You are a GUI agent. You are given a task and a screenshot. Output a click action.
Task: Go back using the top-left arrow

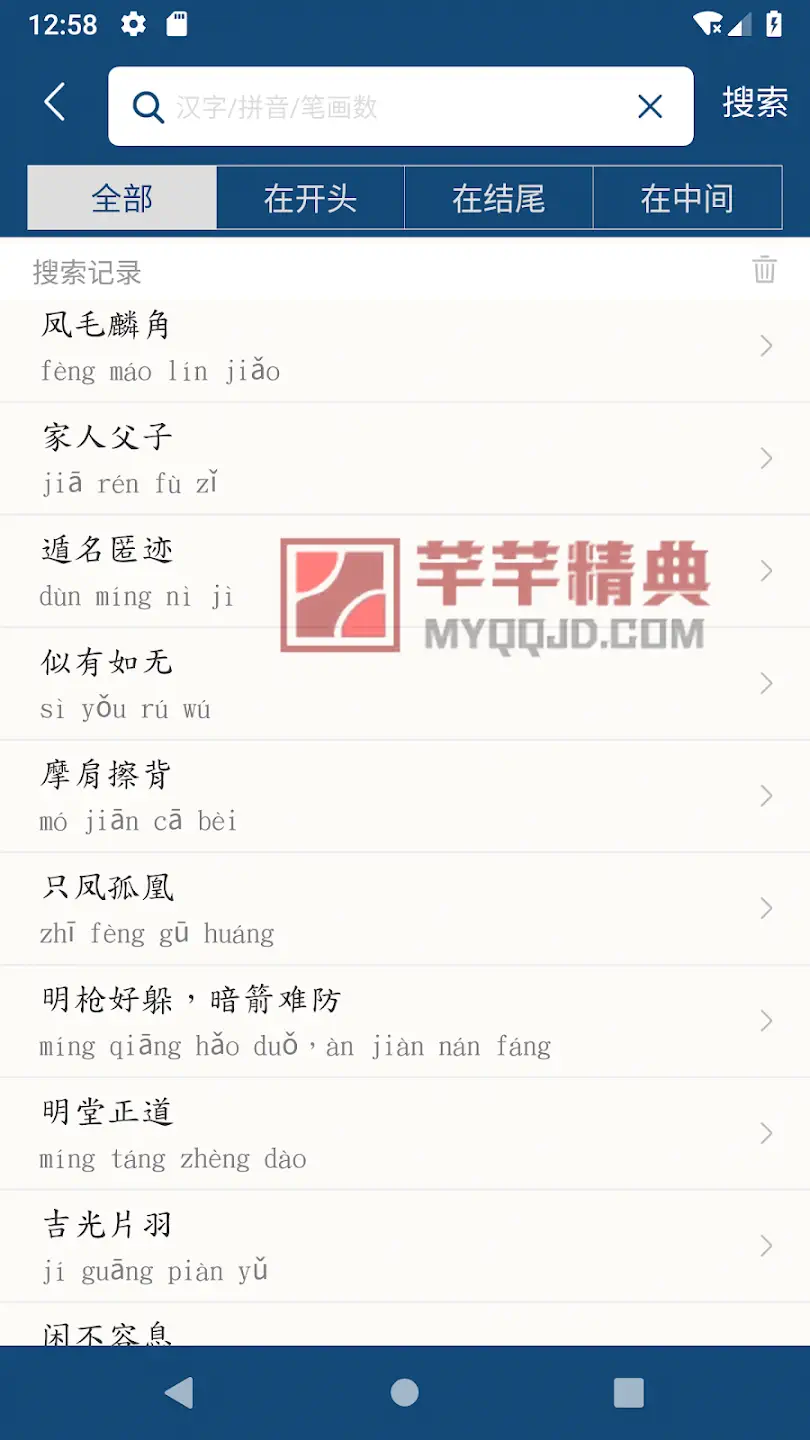click(x=55, y=103)
